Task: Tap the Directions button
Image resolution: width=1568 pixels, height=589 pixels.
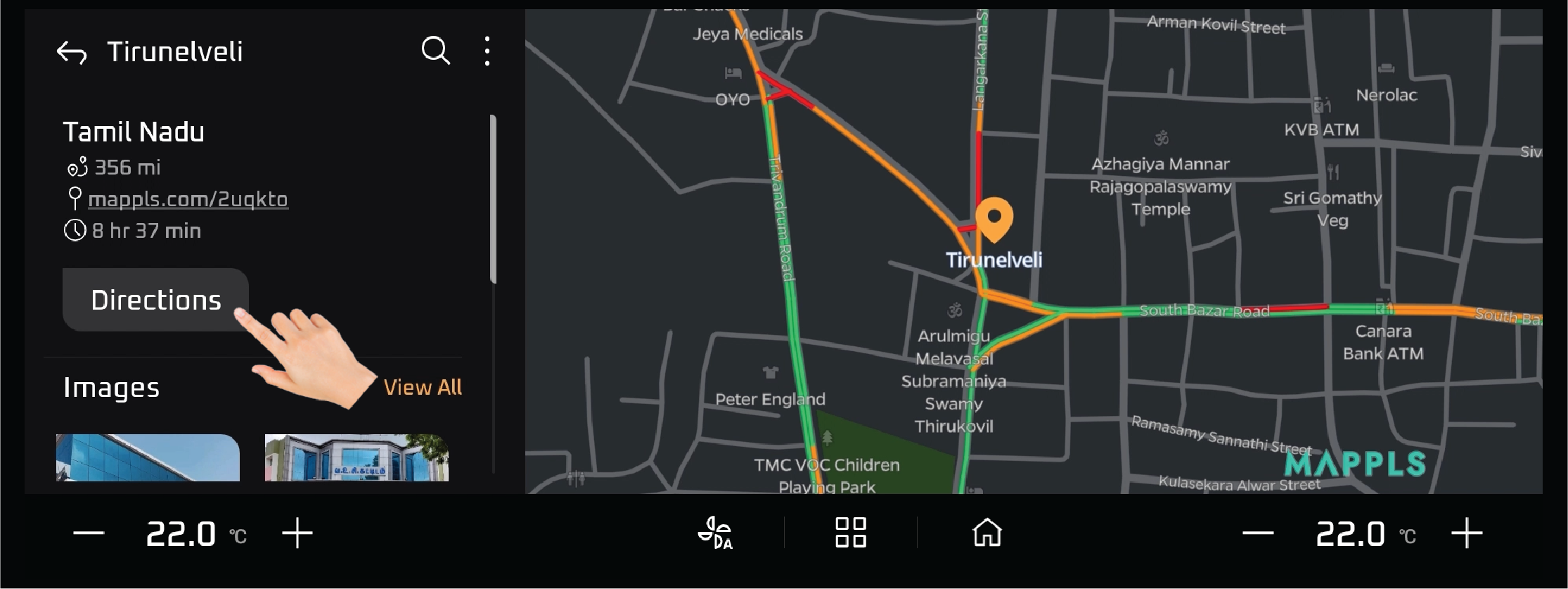Action: (155, 300)
